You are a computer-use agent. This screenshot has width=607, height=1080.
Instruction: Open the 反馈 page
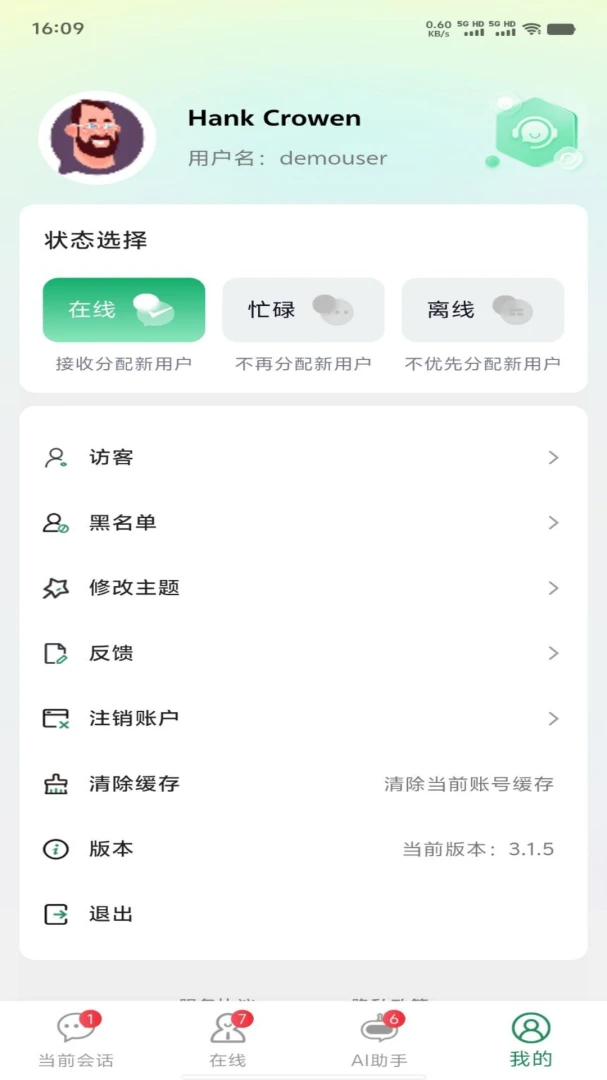(303, 653)
